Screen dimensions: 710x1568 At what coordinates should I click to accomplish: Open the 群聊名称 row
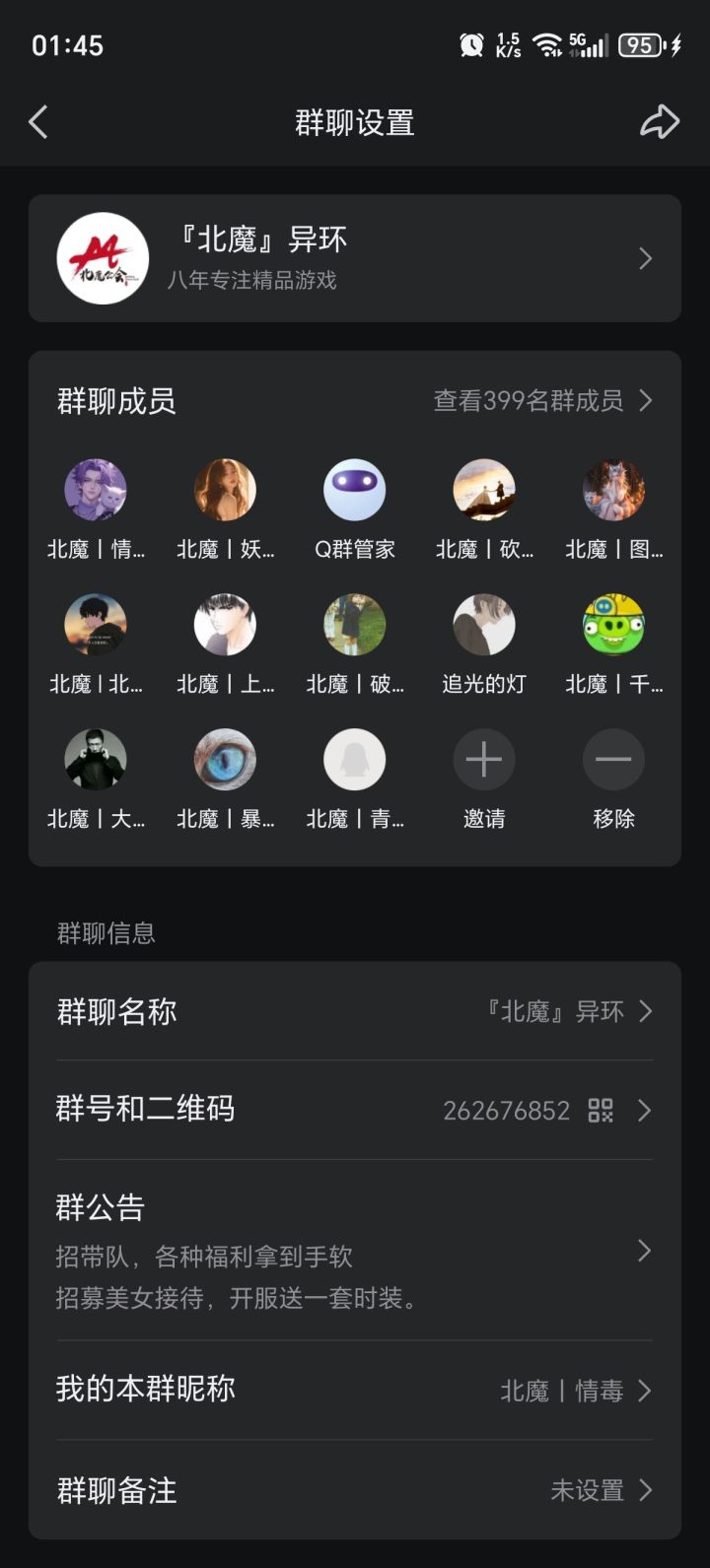click(354, 1011)
